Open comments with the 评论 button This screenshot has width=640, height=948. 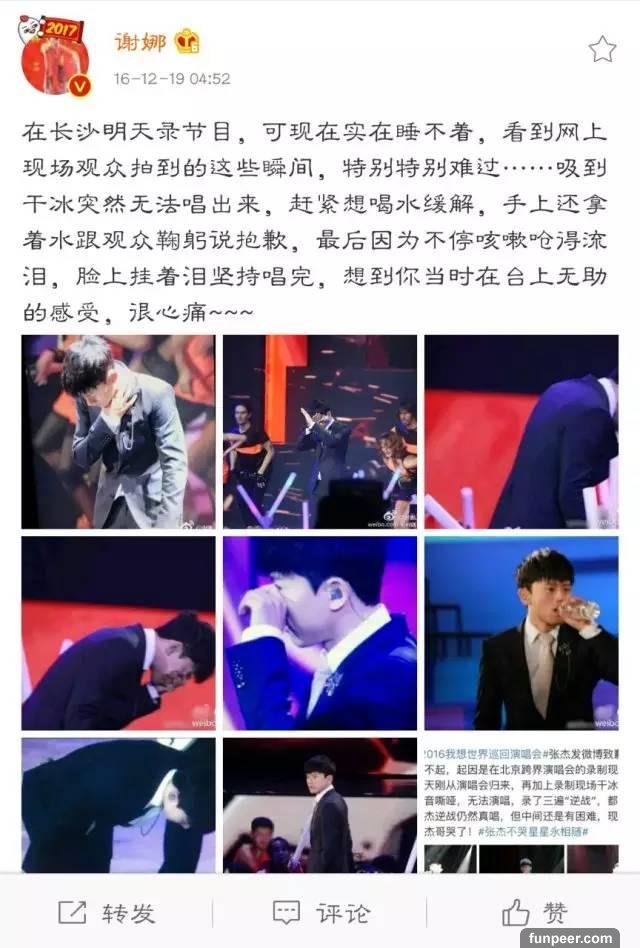click(x=322, y=911)
